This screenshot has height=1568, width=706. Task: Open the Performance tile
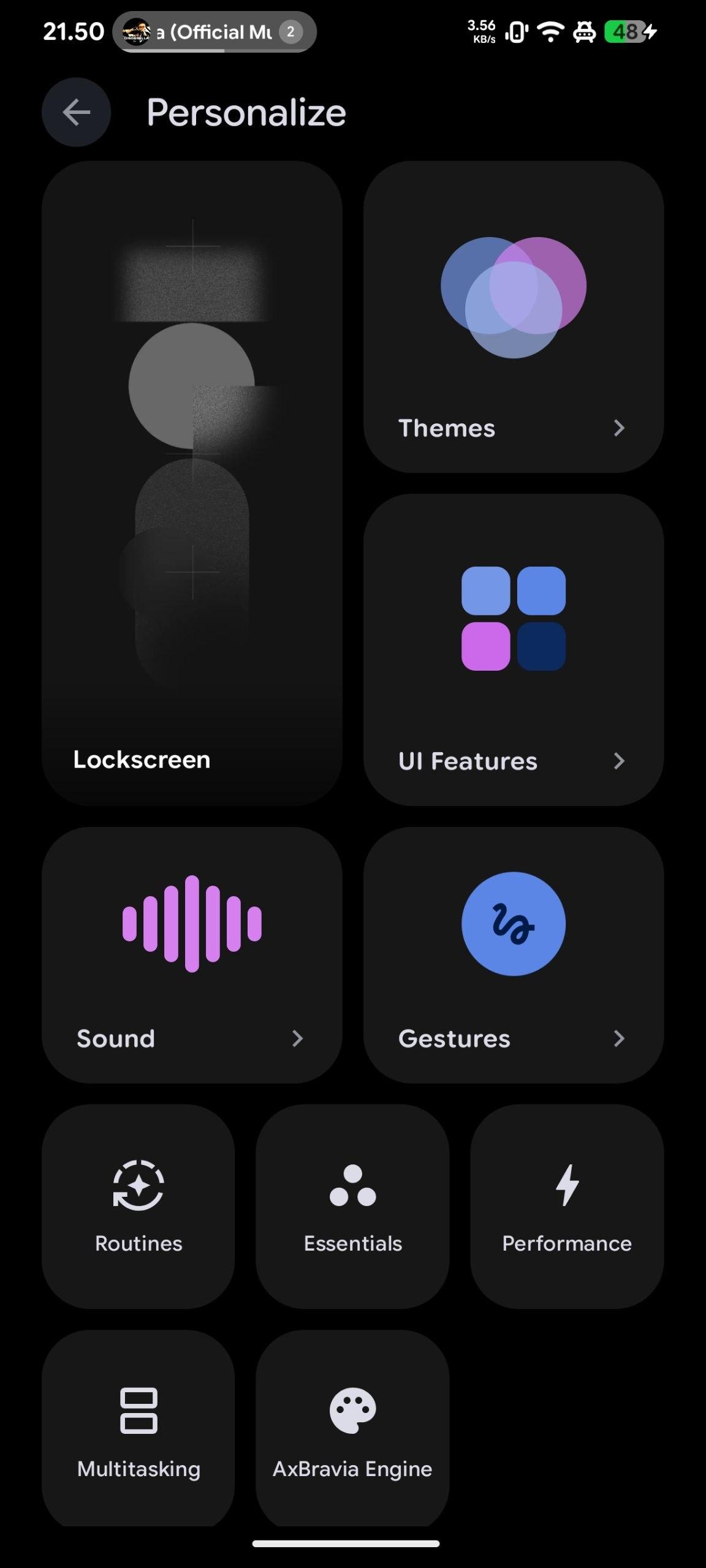click(x=567, y=1205)
